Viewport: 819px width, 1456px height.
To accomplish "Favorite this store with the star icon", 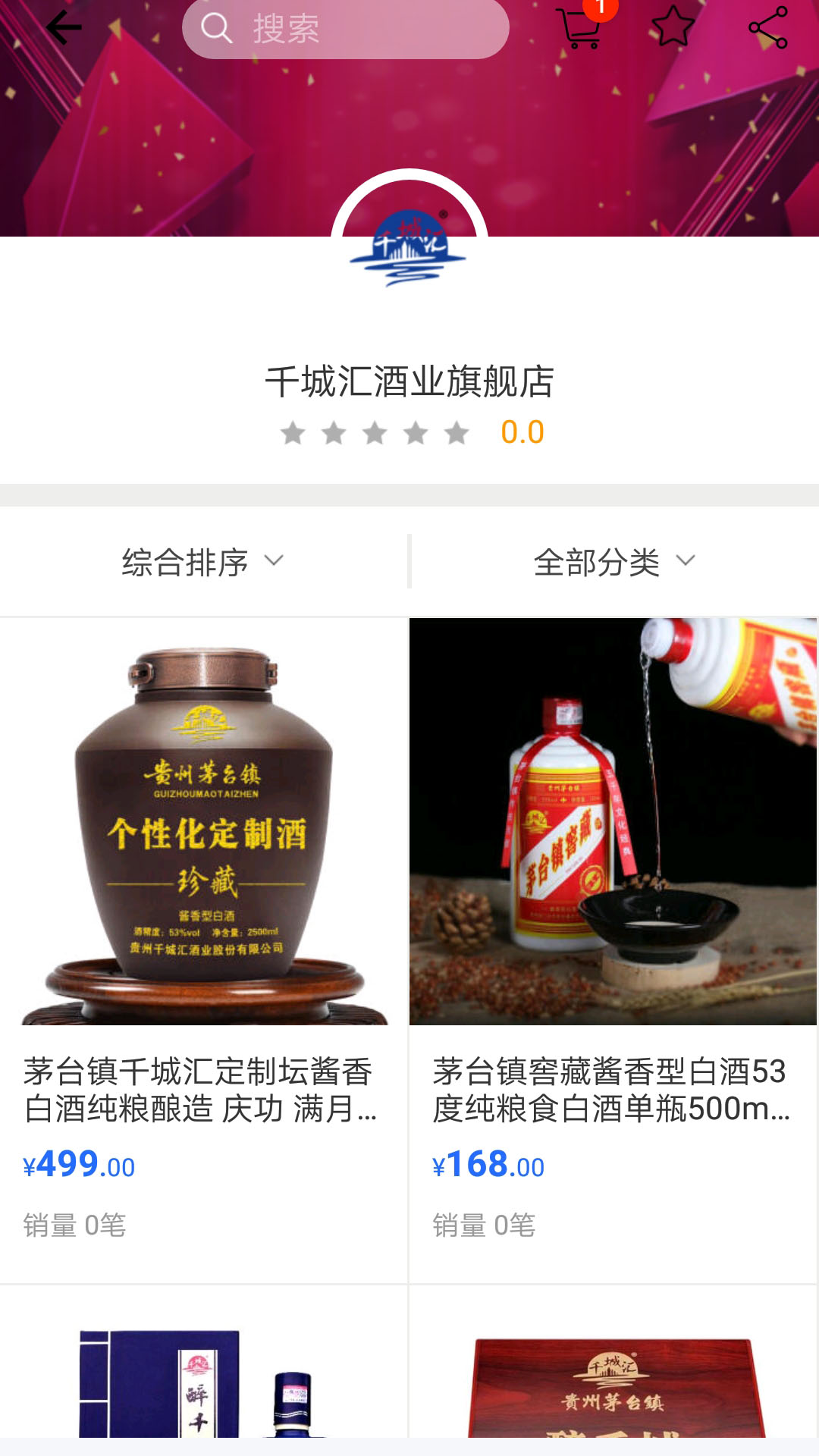I will click(673, 27).
